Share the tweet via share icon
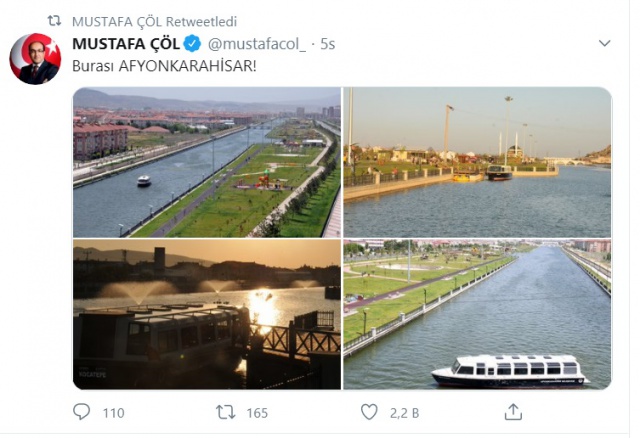 (513, 412)
